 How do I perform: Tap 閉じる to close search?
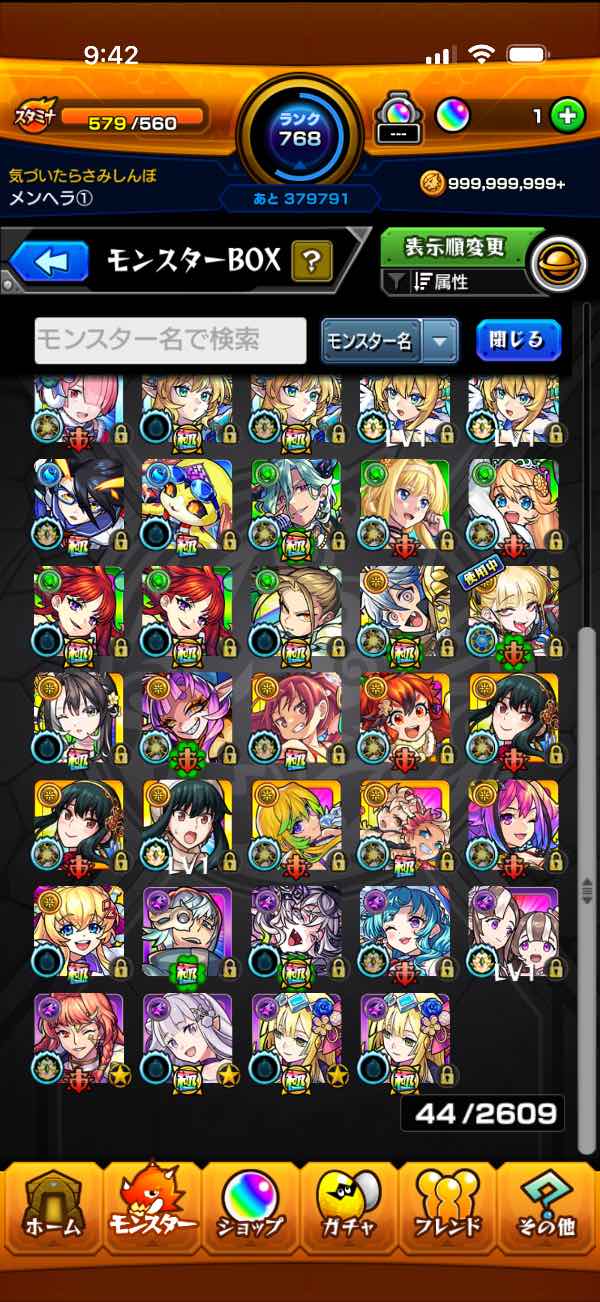pos(518,340)
